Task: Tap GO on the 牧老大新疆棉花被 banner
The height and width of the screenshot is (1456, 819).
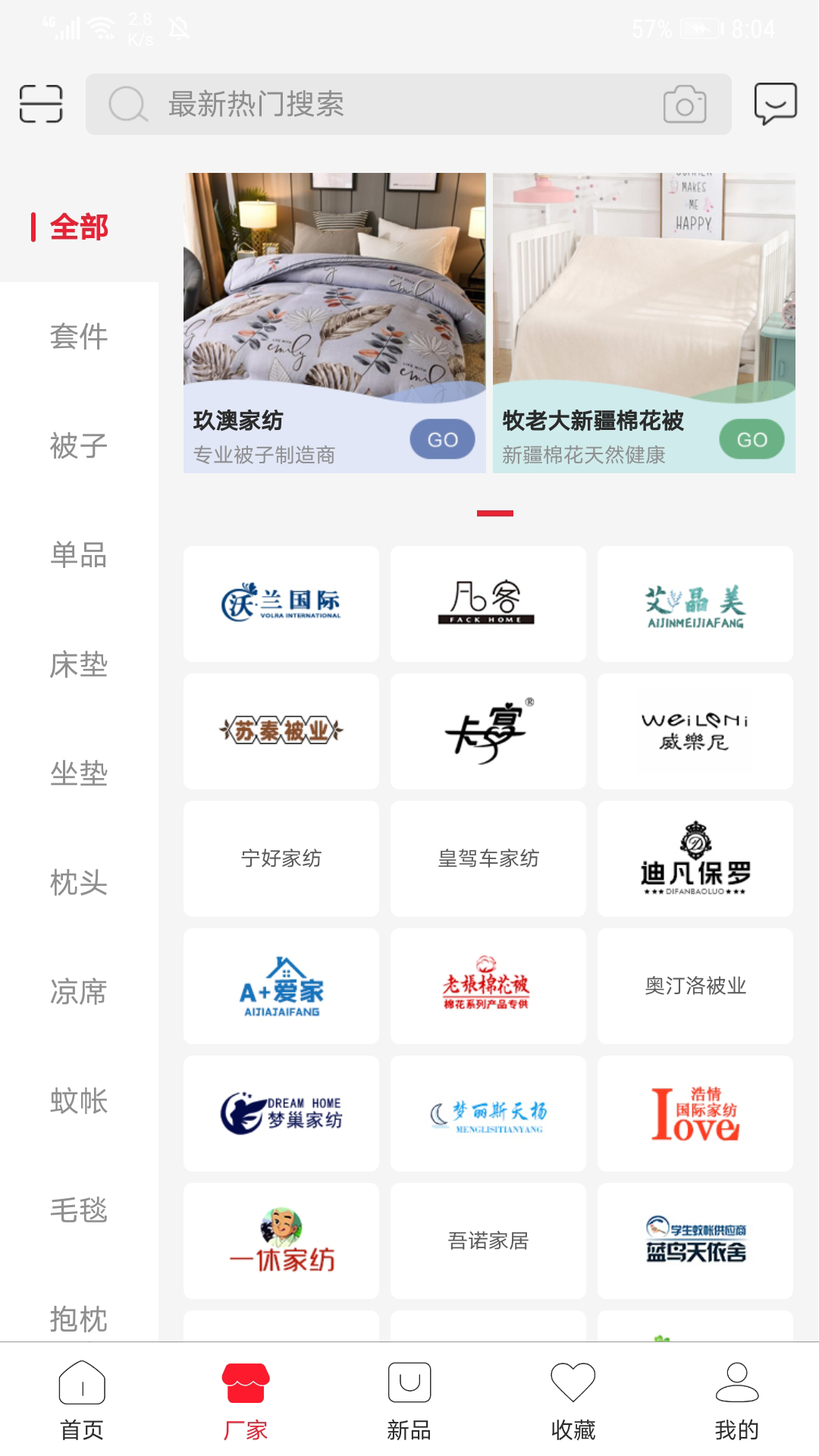Action: point(752,439)
